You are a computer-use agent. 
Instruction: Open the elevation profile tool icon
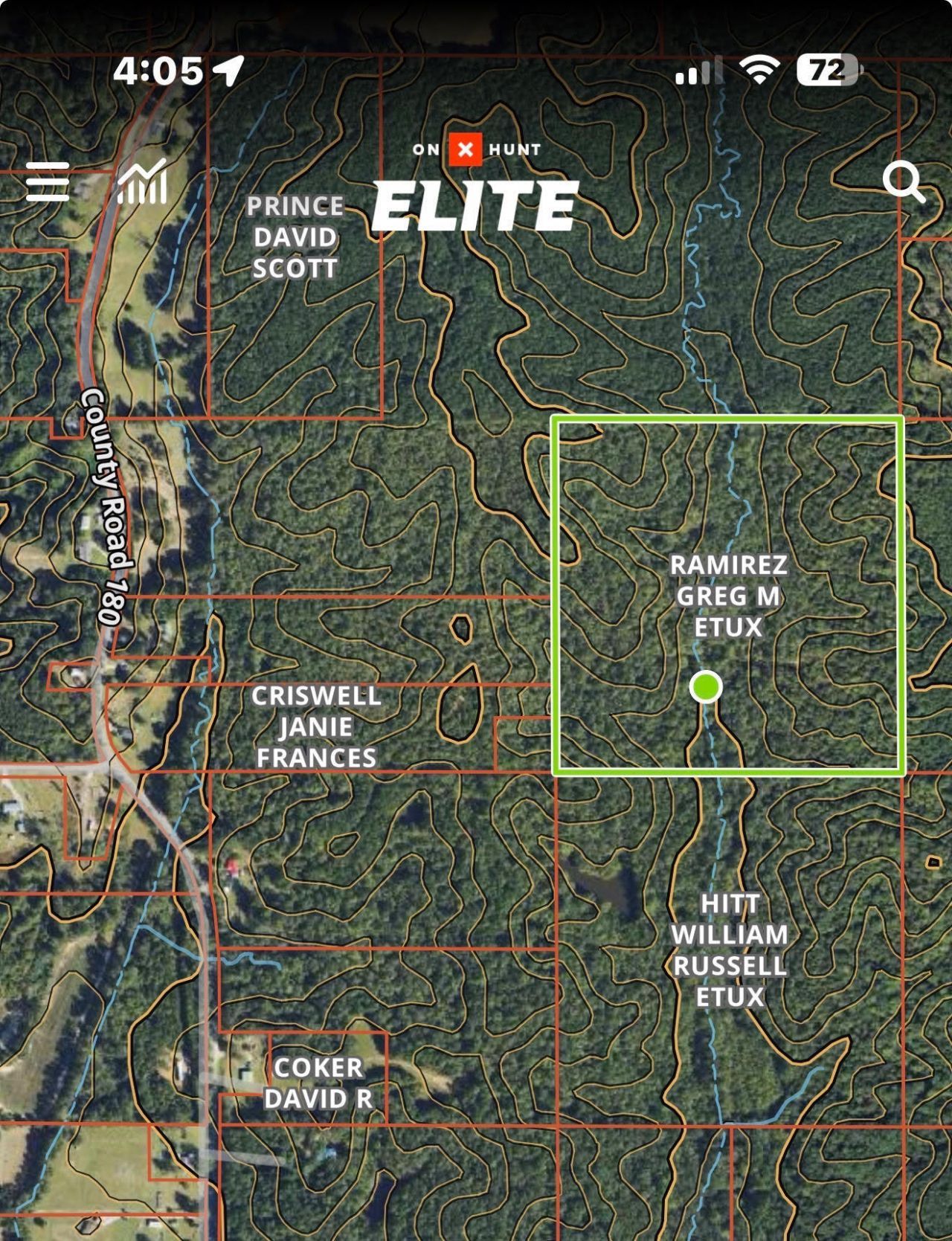pos(143,182)
